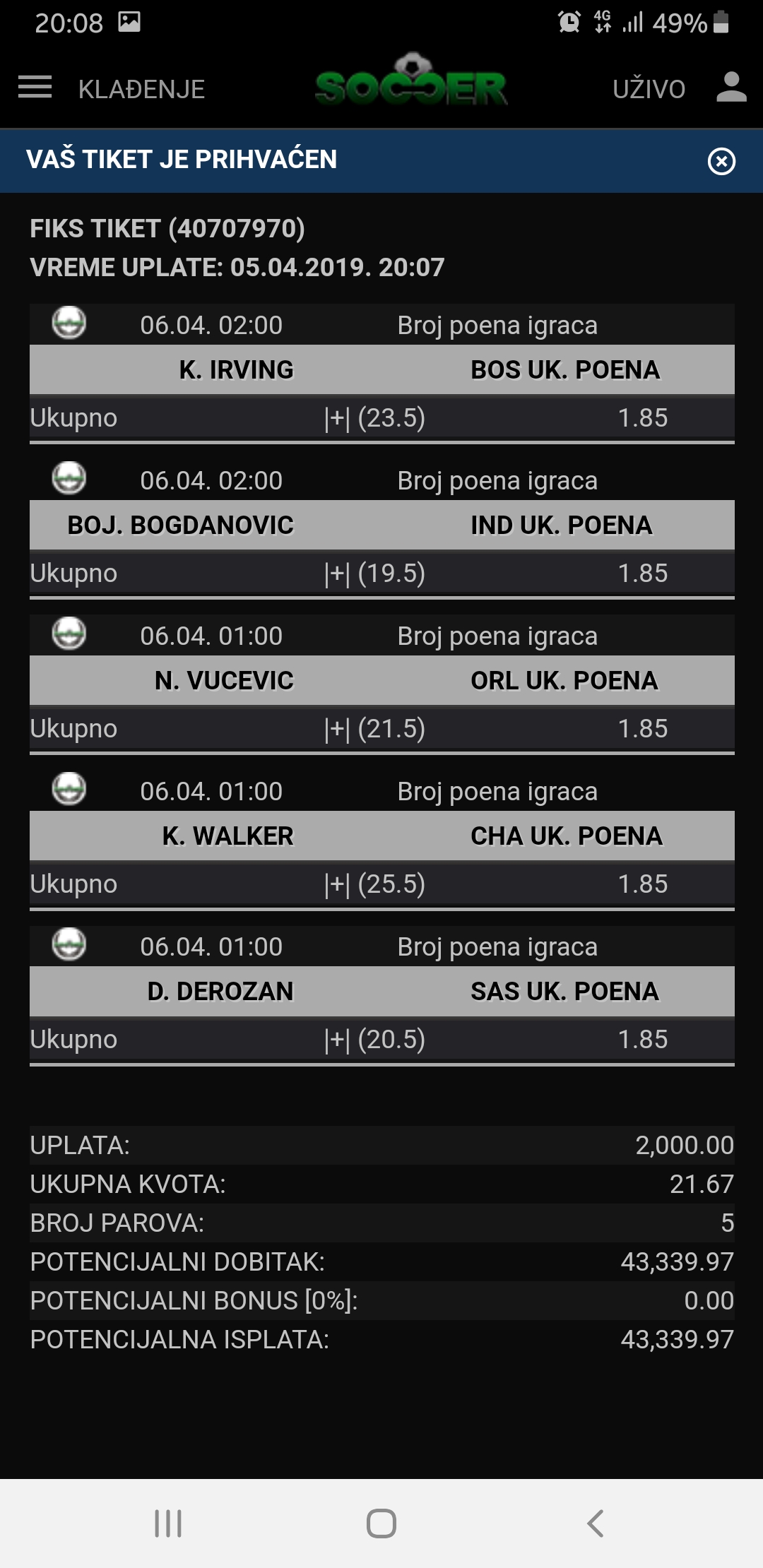763x1568 pixels.
Task: Switch to the UŽIVO live section
Action: click(x=649, y=89)
